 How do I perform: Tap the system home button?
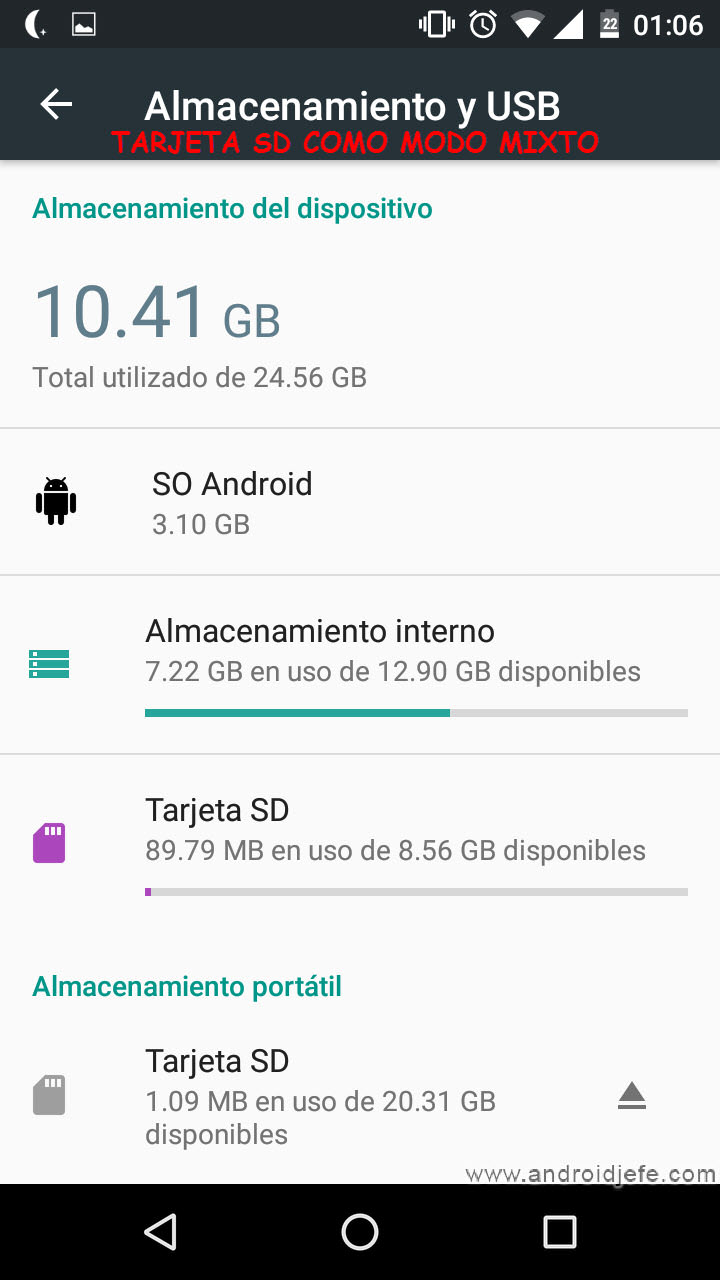coord(360,1232)
